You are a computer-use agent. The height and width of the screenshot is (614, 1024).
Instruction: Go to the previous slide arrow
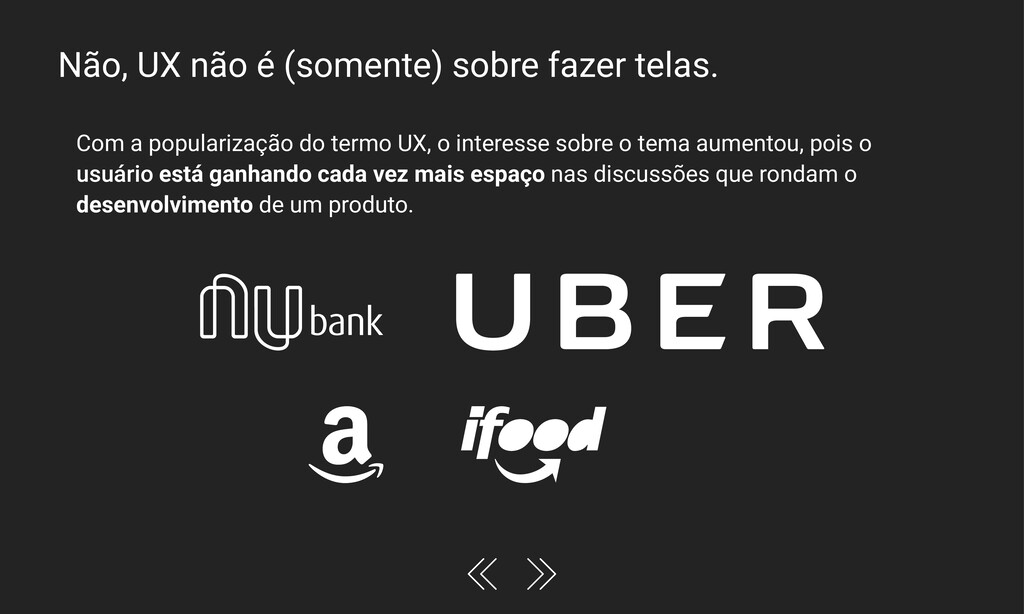point(482,573)
